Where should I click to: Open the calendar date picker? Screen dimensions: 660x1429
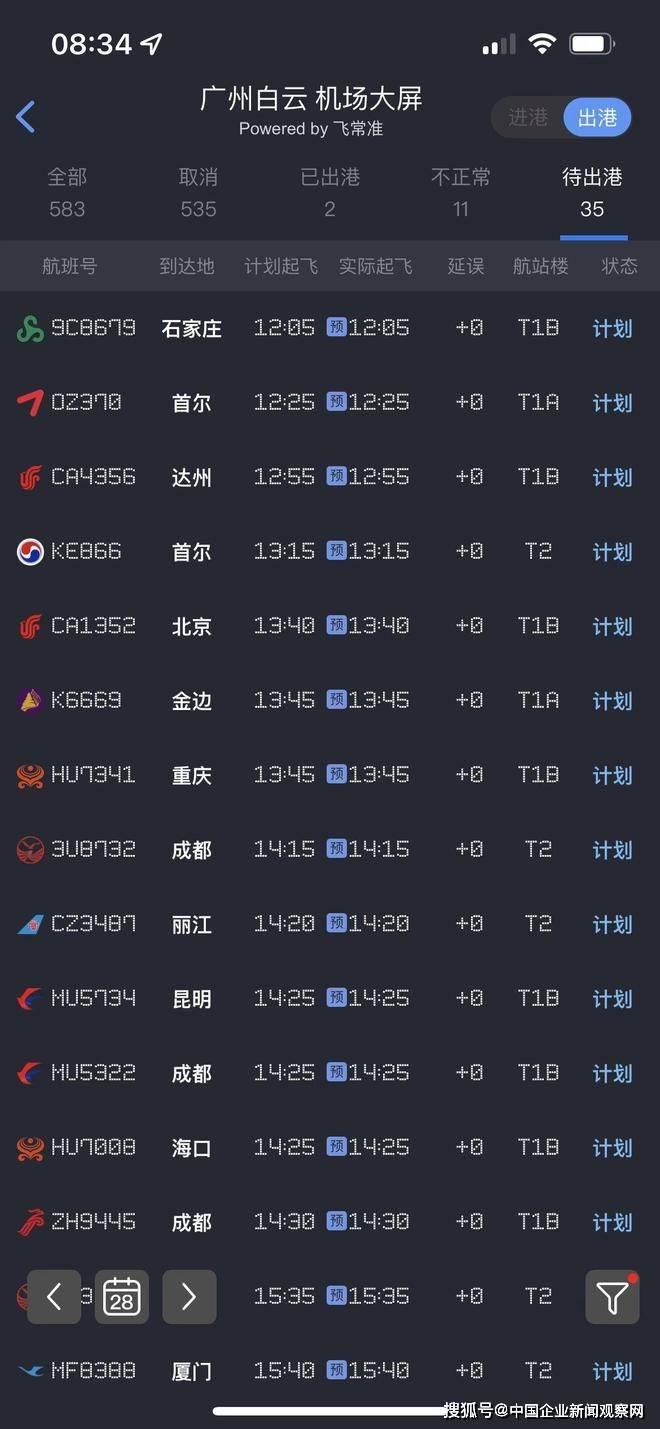(x=122, y=1297)
